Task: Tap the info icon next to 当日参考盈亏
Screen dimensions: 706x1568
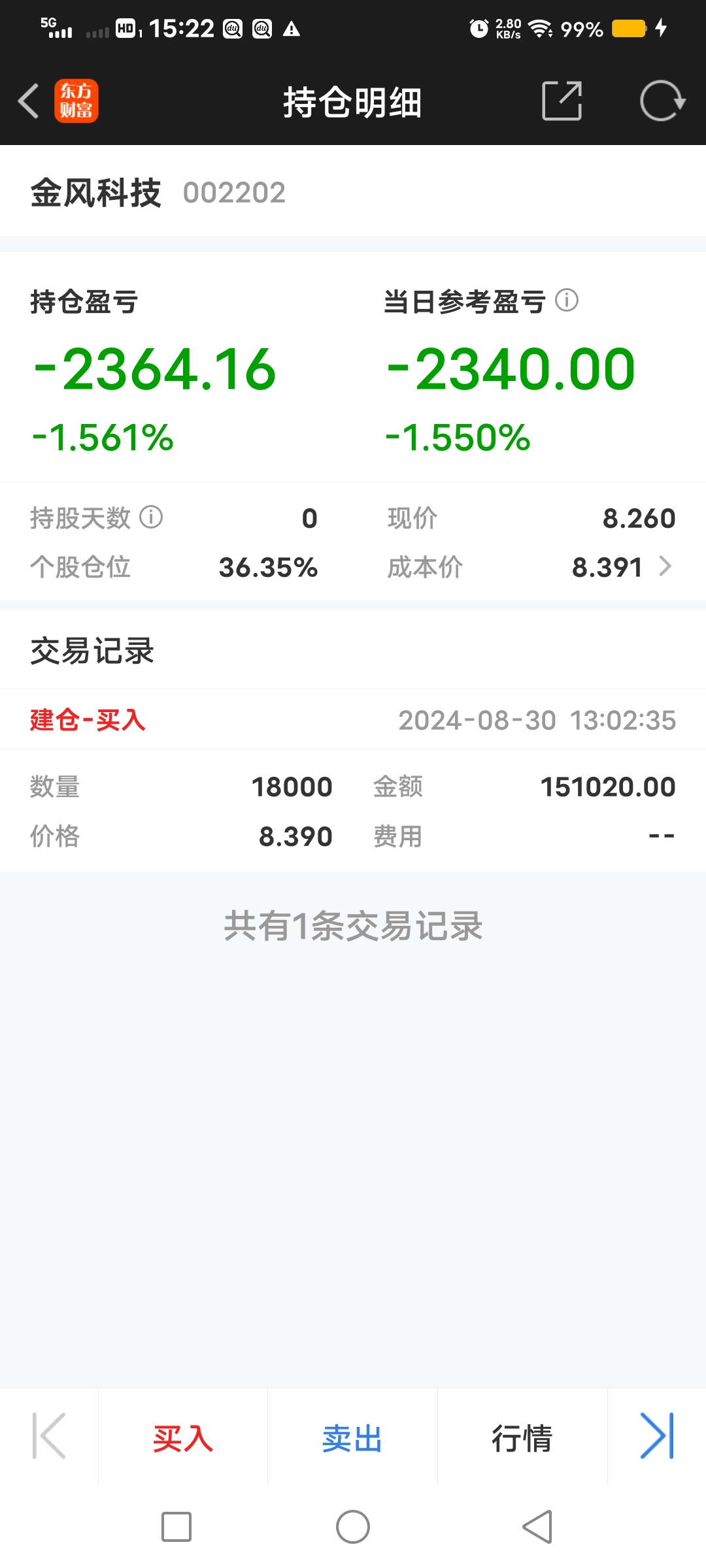Action: [x=568, y=302]
